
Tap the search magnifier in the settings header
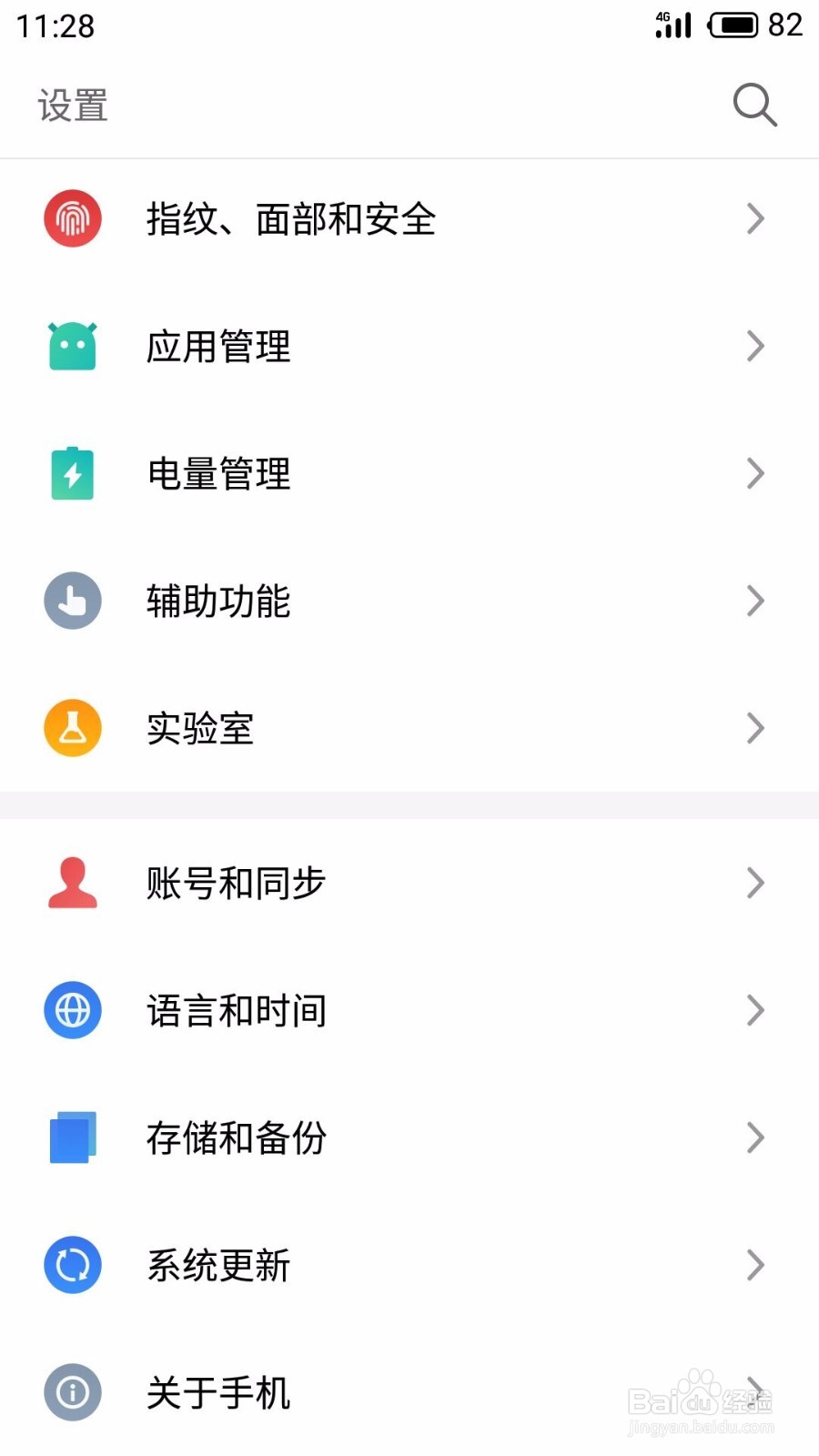click(754, 105)
